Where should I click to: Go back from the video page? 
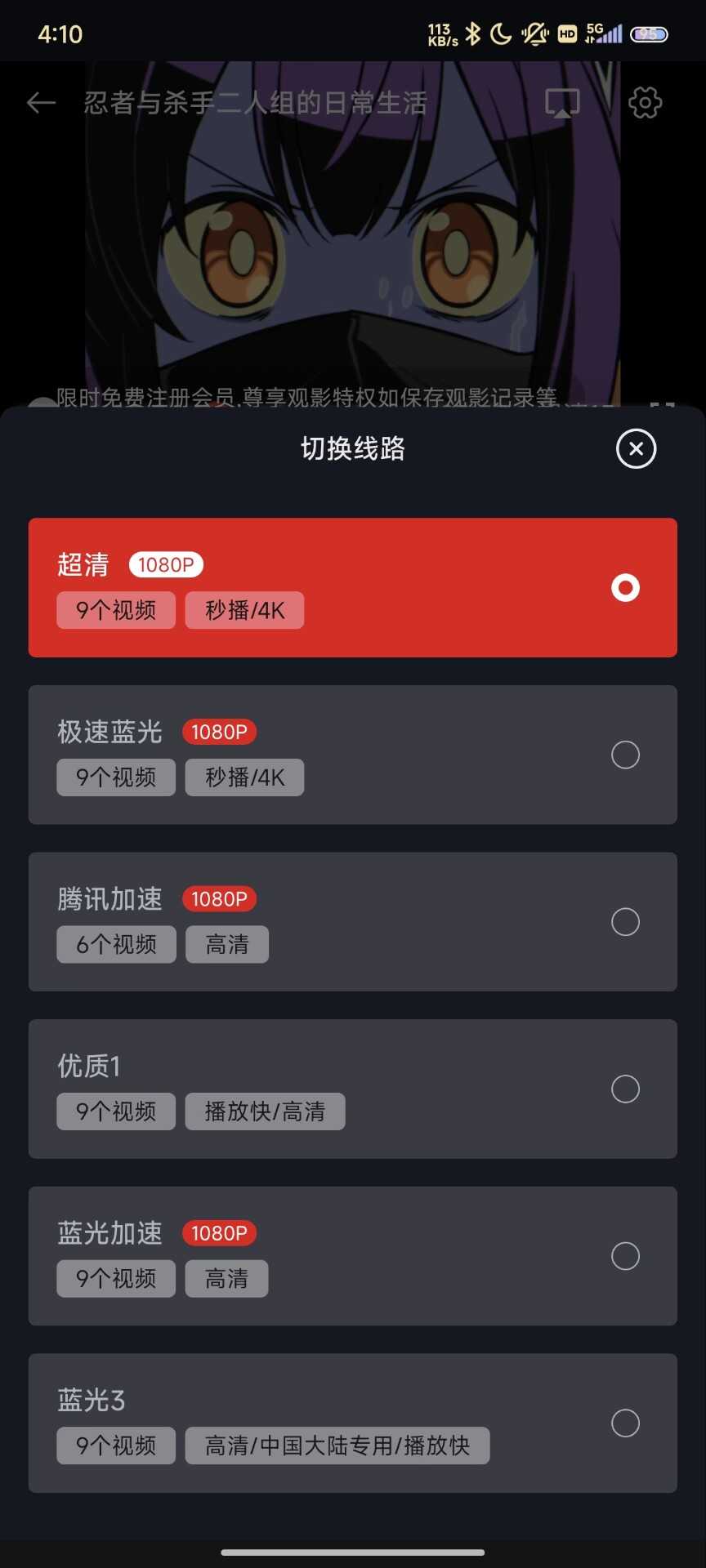41,103
